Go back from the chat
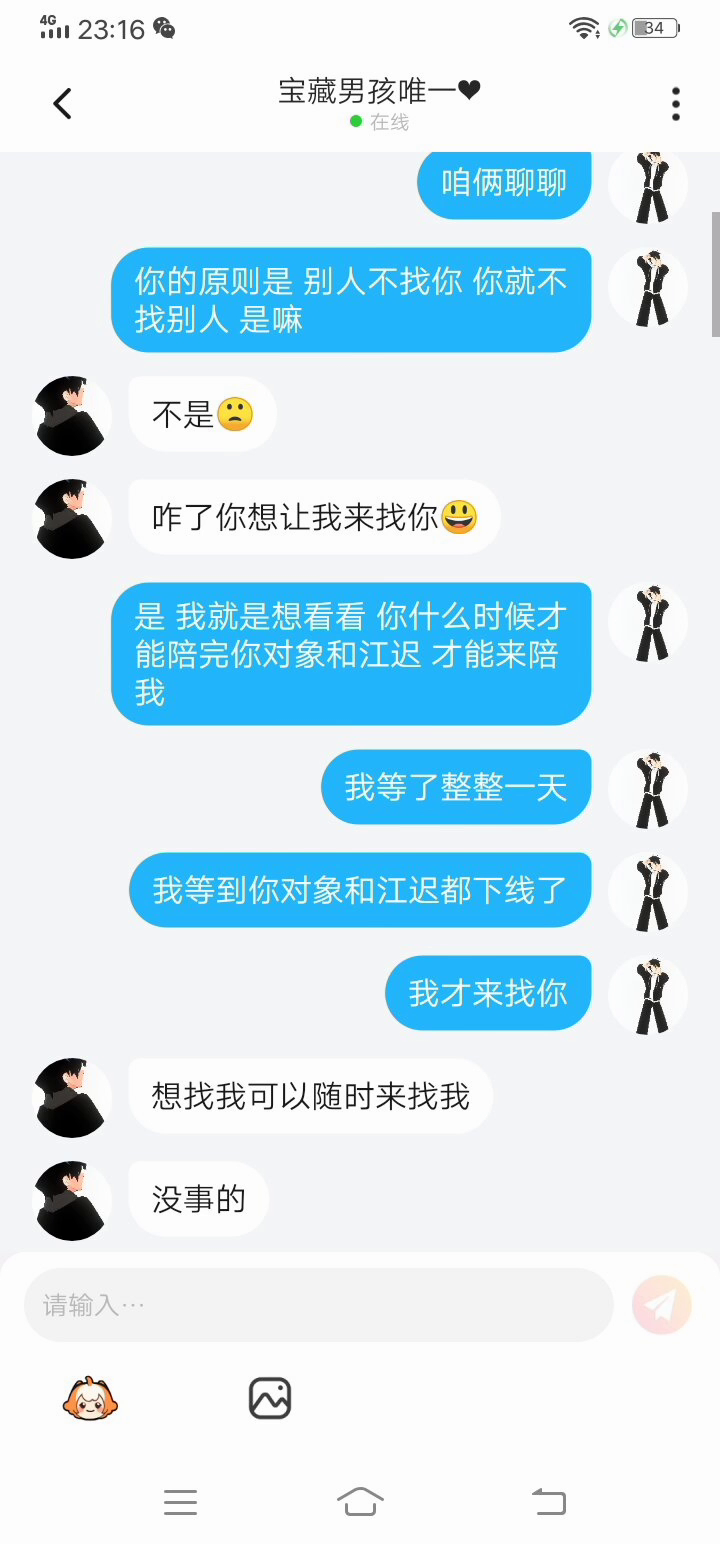The height and width of the screenshot is (1544, 720). pos(62,103)
